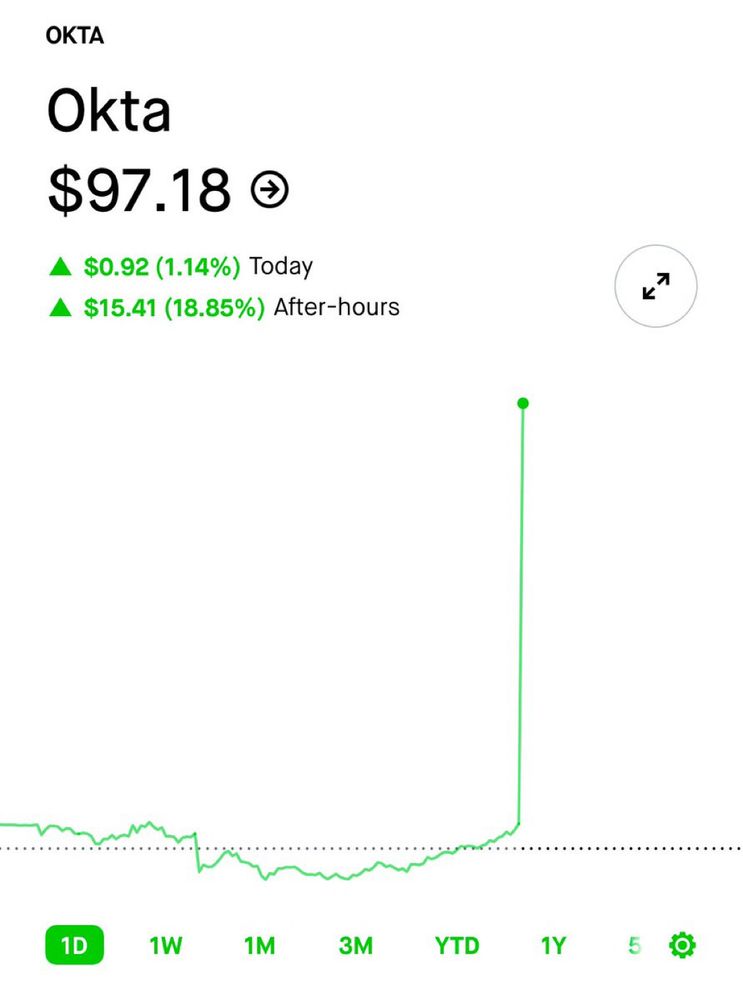Open chart settings gear
Image resolution: width=743 pixels, height=1000 pixels.
pos(683,945)
